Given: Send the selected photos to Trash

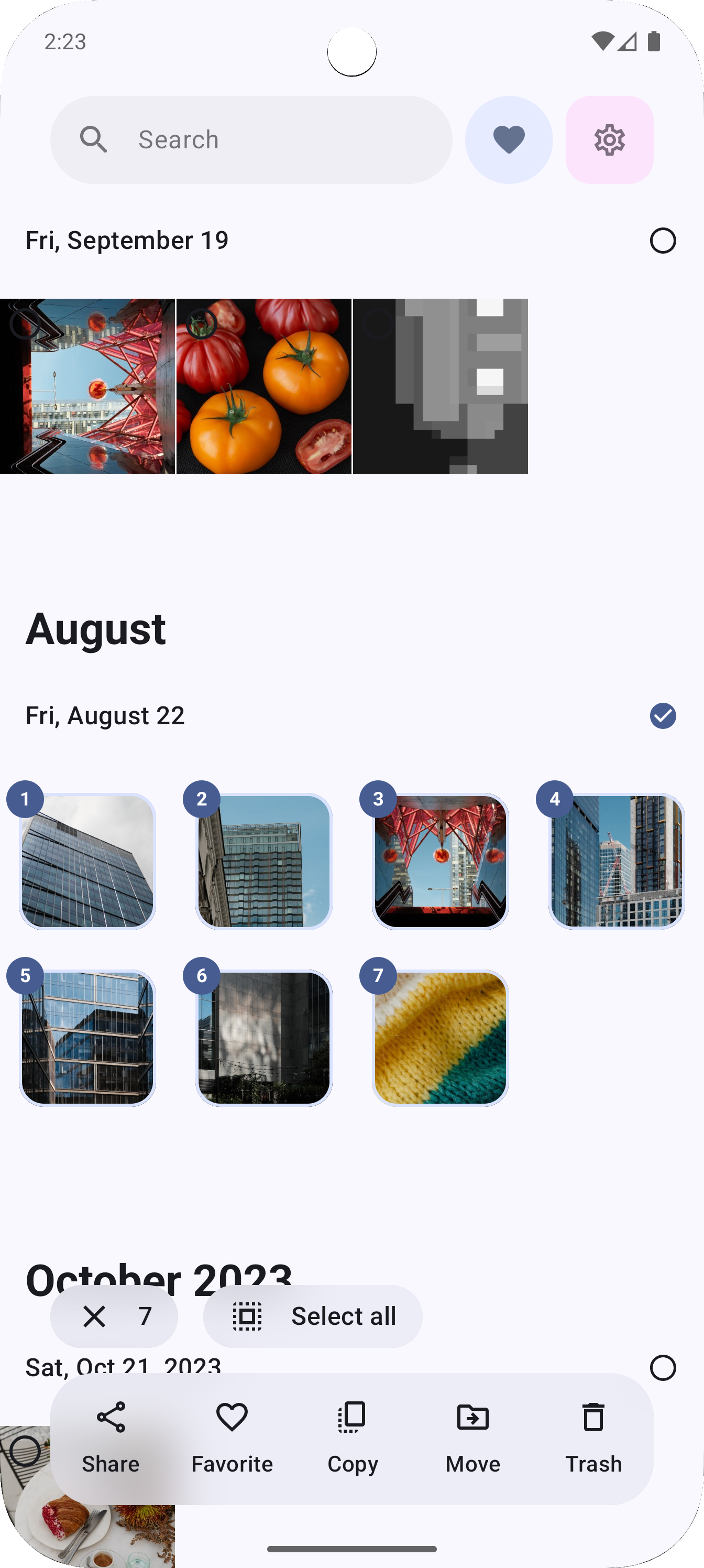Looking at the screenshot, I should [x=593, y=1438].
